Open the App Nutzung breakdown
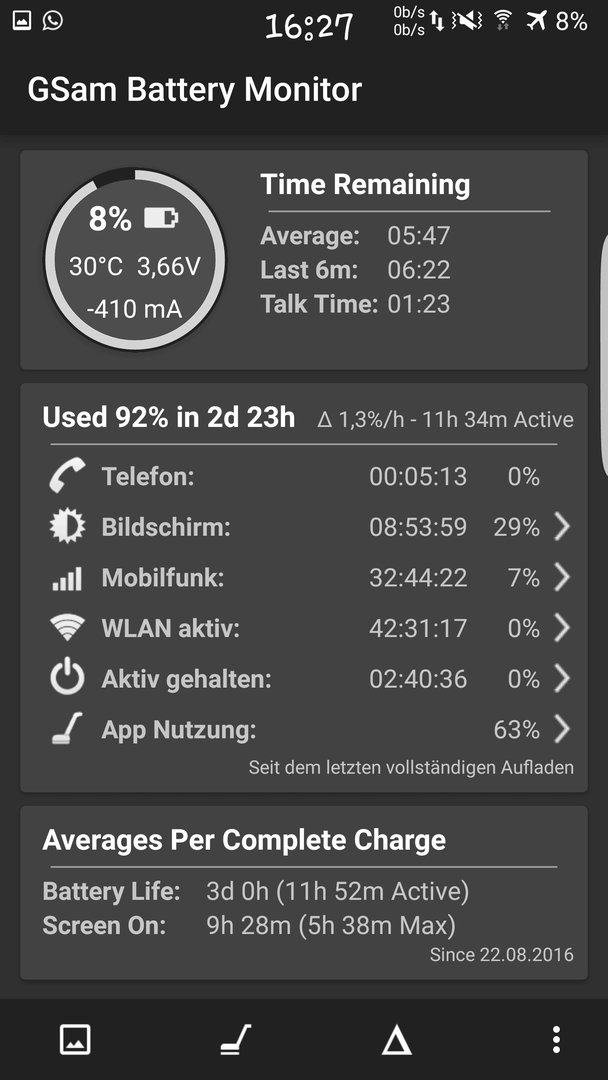Image resolution: width=608 pixels, height=1080 pixels. [x=304, y=729]
